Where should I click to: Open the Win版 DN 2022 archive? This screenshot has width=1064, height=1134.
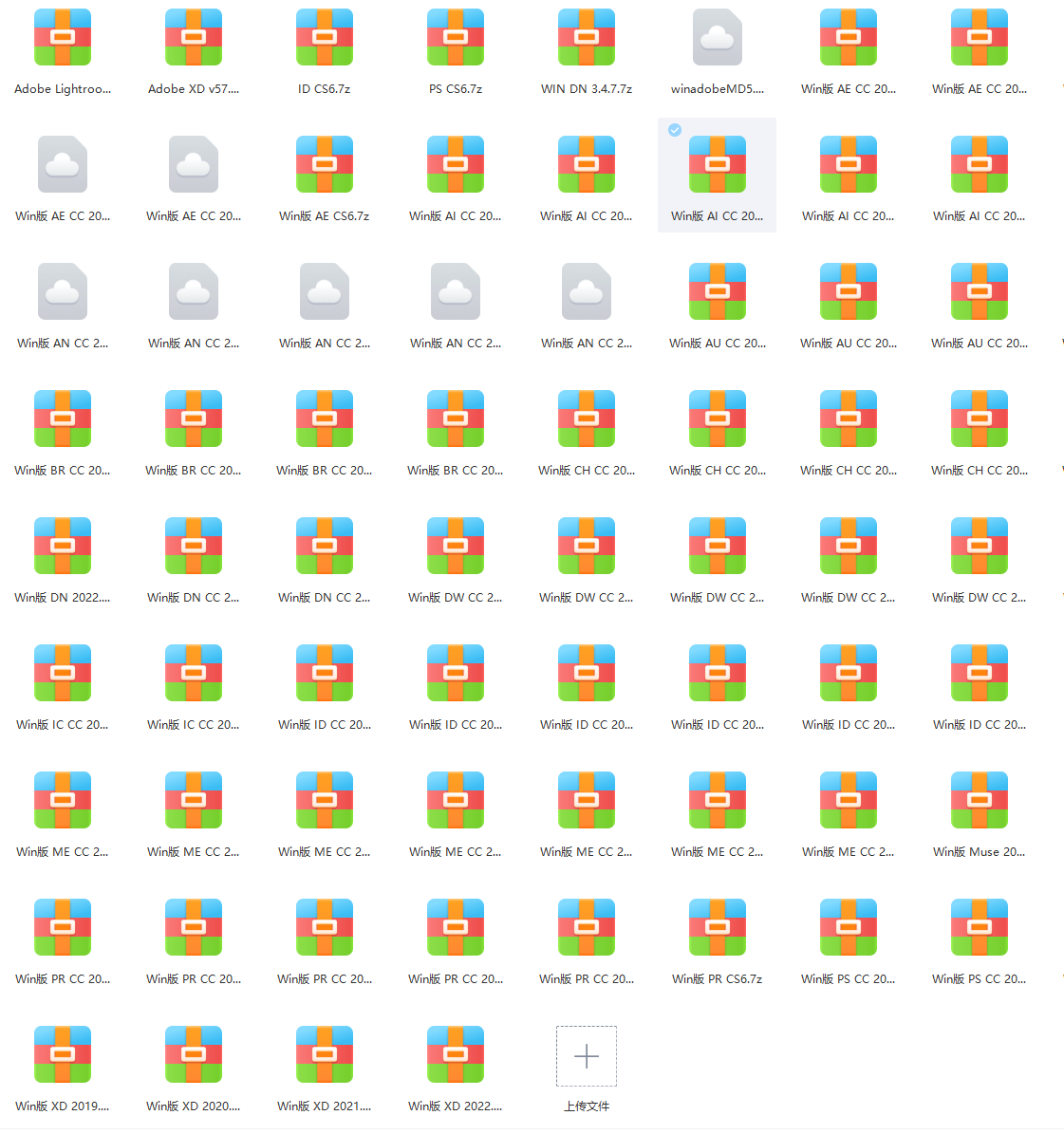click(x=63, y=547)
